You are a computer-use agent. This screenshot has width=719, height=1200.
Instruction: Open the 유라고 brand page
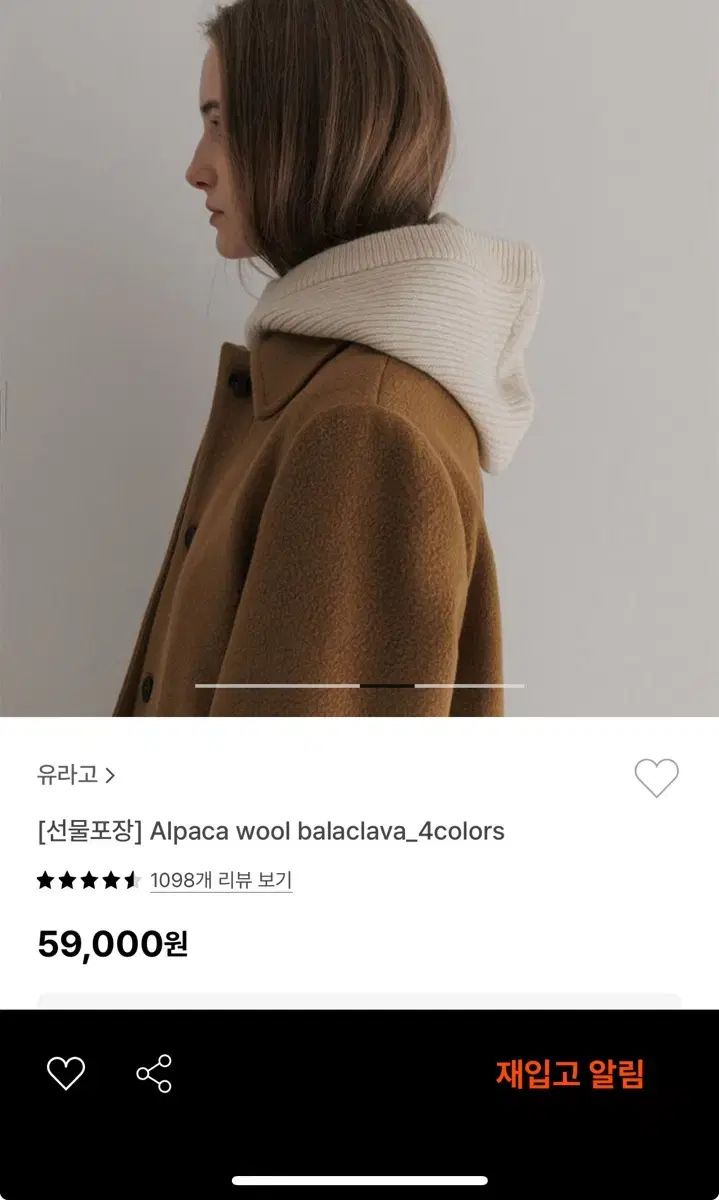tap(76, 774)
